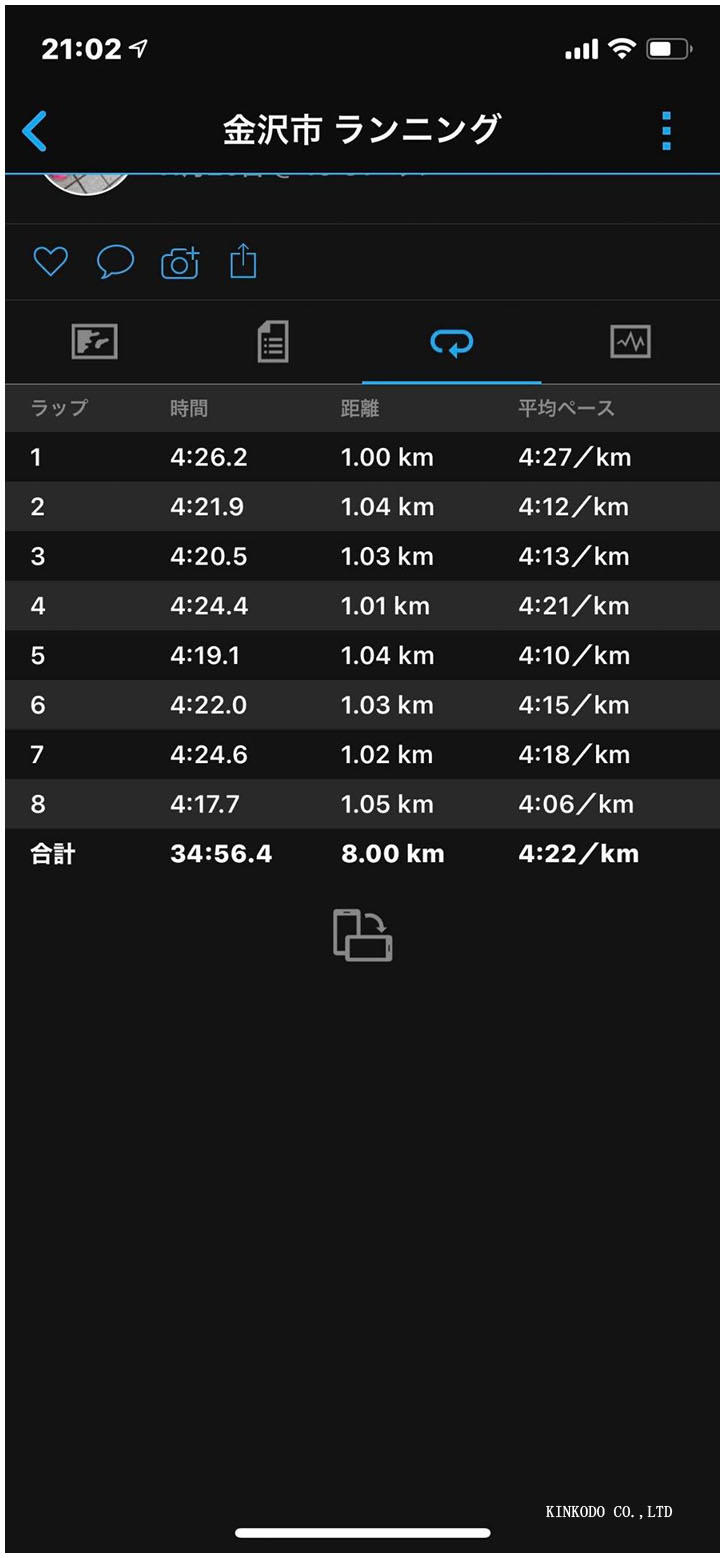Like this running activity

(x=50, y=262)
